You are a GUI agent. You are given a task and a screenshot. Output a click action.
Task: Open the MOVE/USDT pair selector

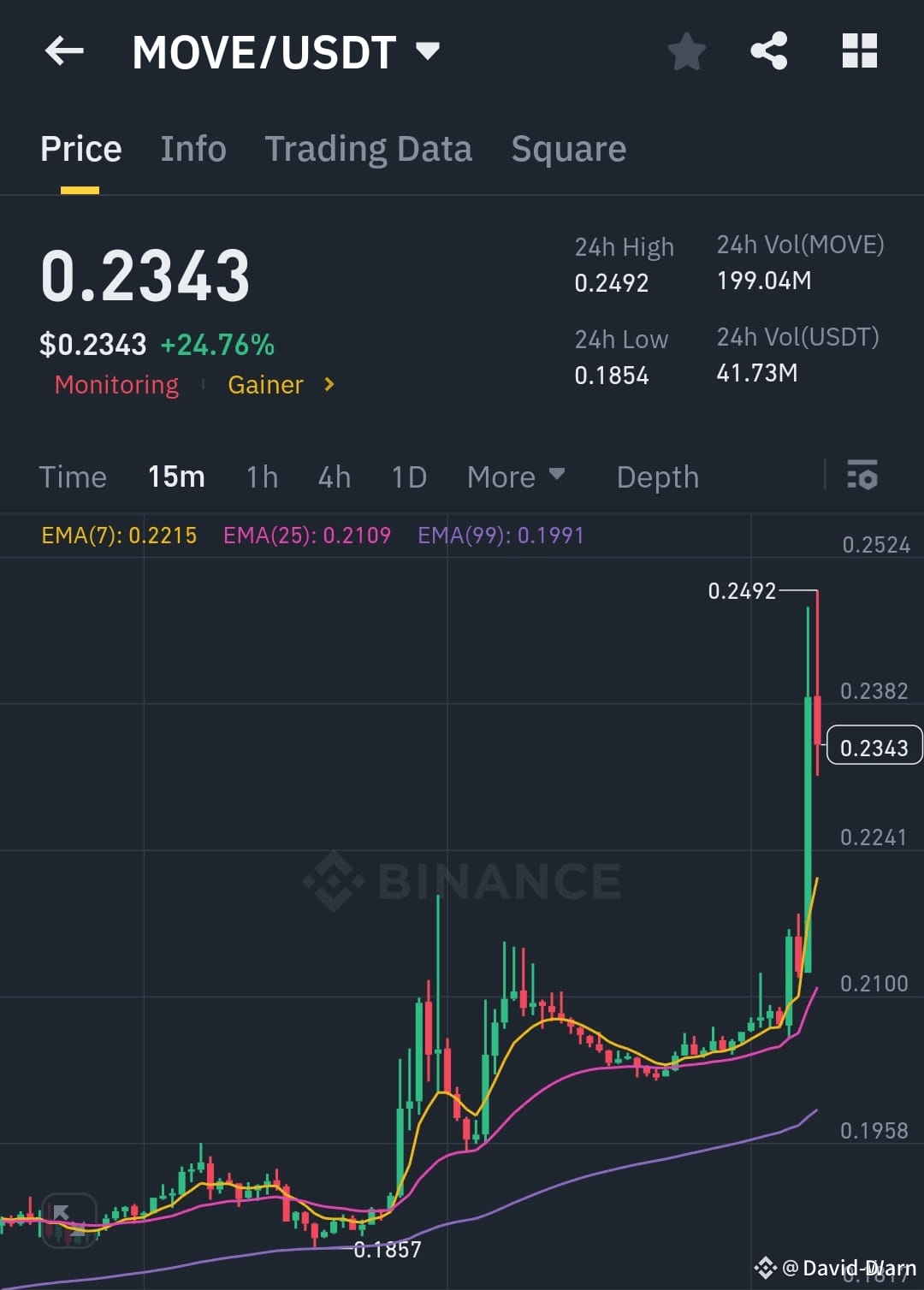click(283, 51)
